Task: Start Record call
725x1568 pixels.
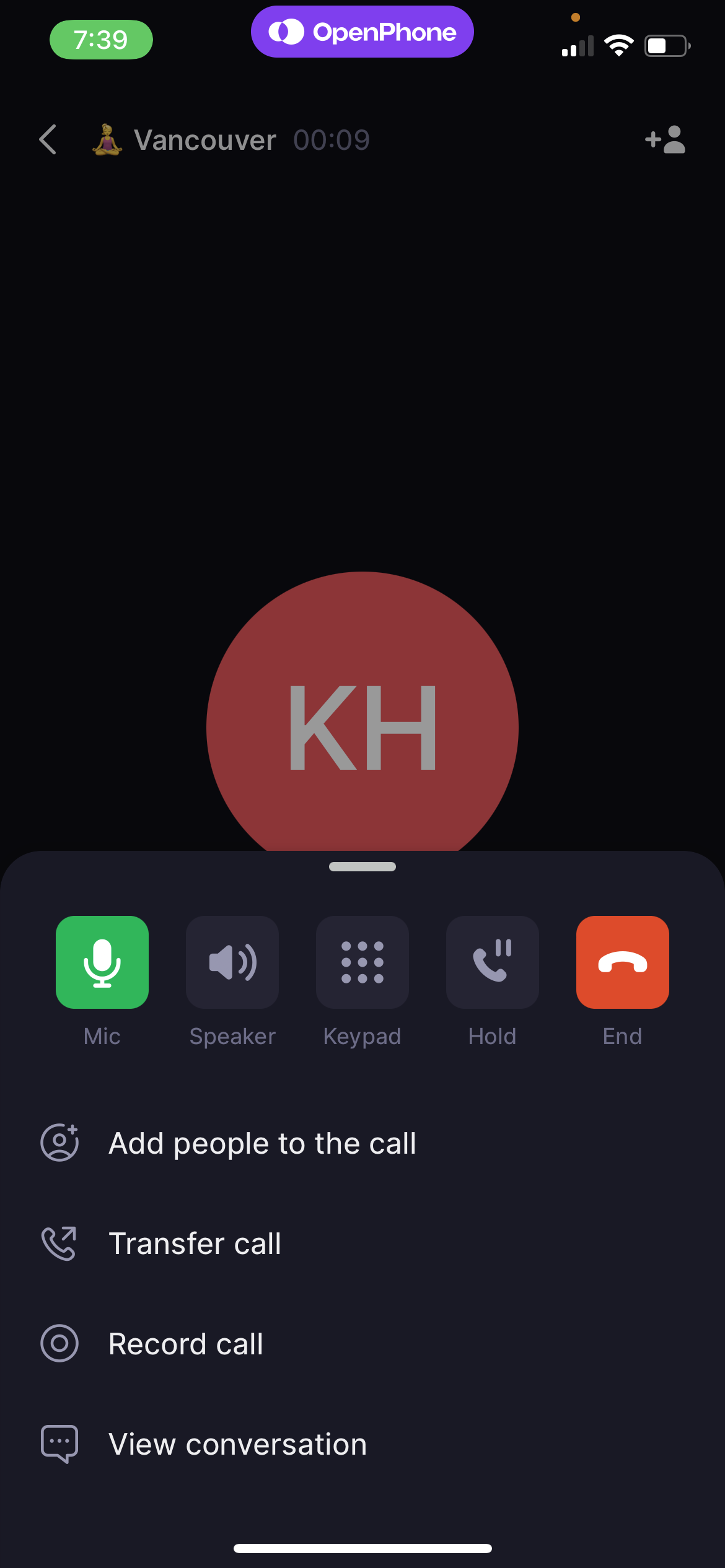Action: [x=186, y=1344]
